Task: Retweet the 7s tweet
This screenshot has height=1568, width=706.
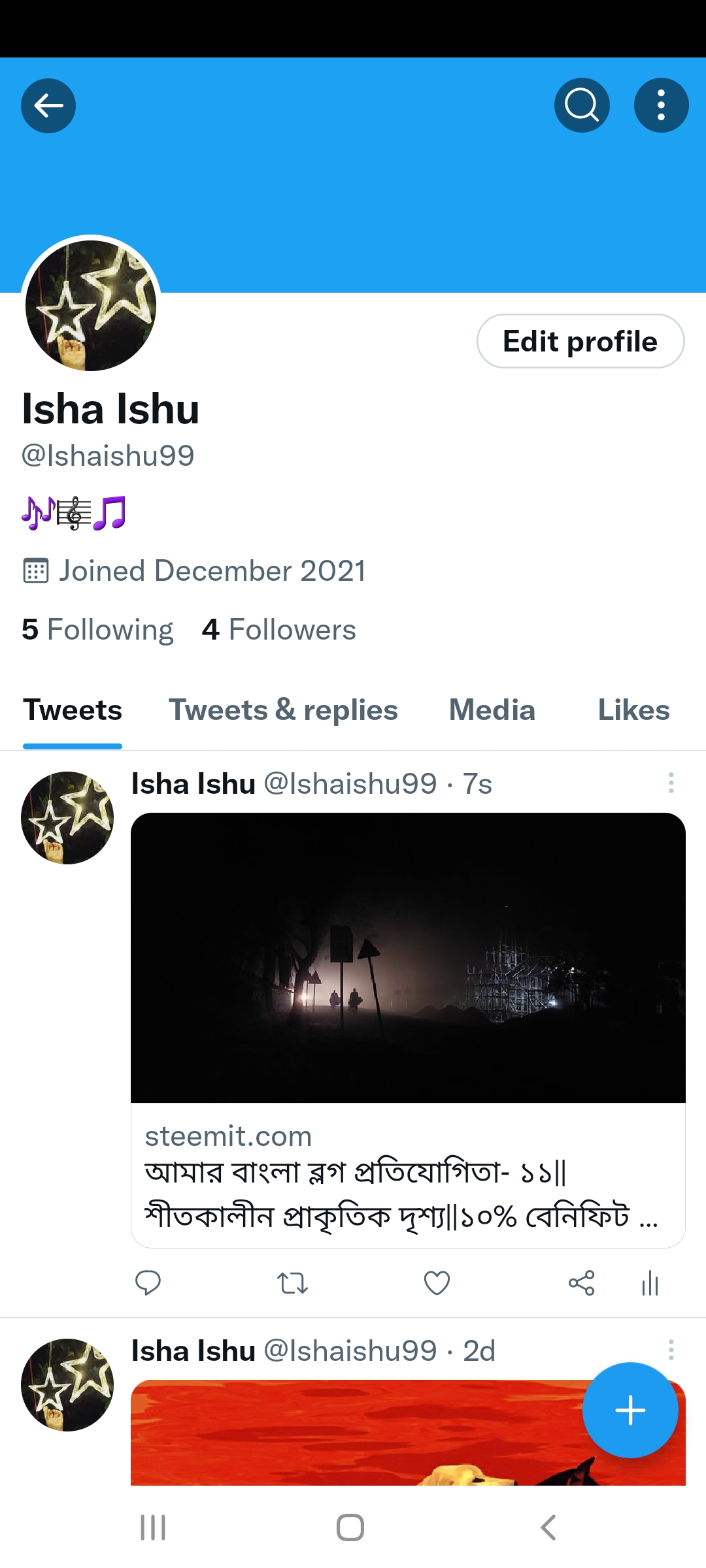Action: point(292,1283)
